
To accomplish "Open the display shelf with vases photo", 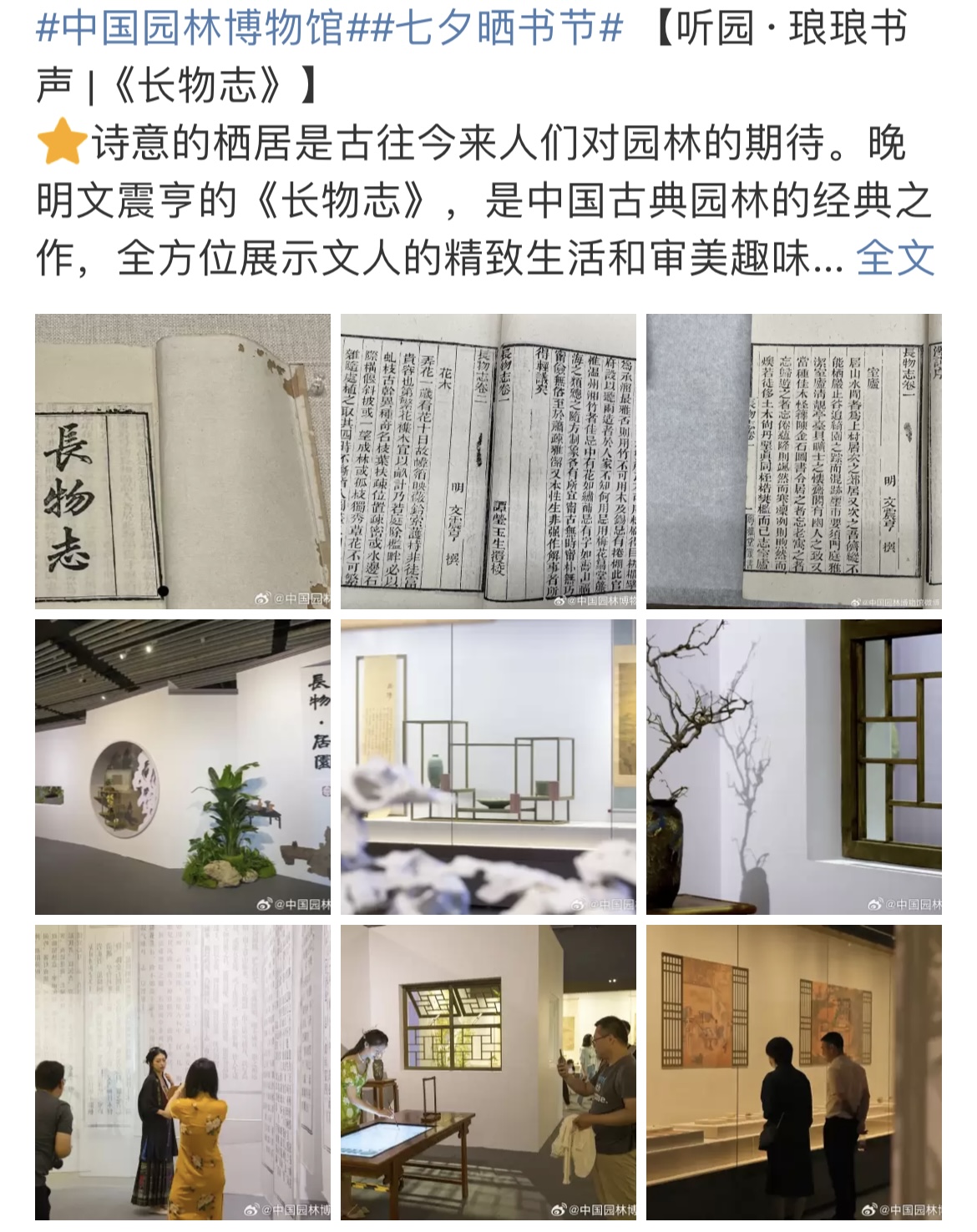I will point(488,766).
